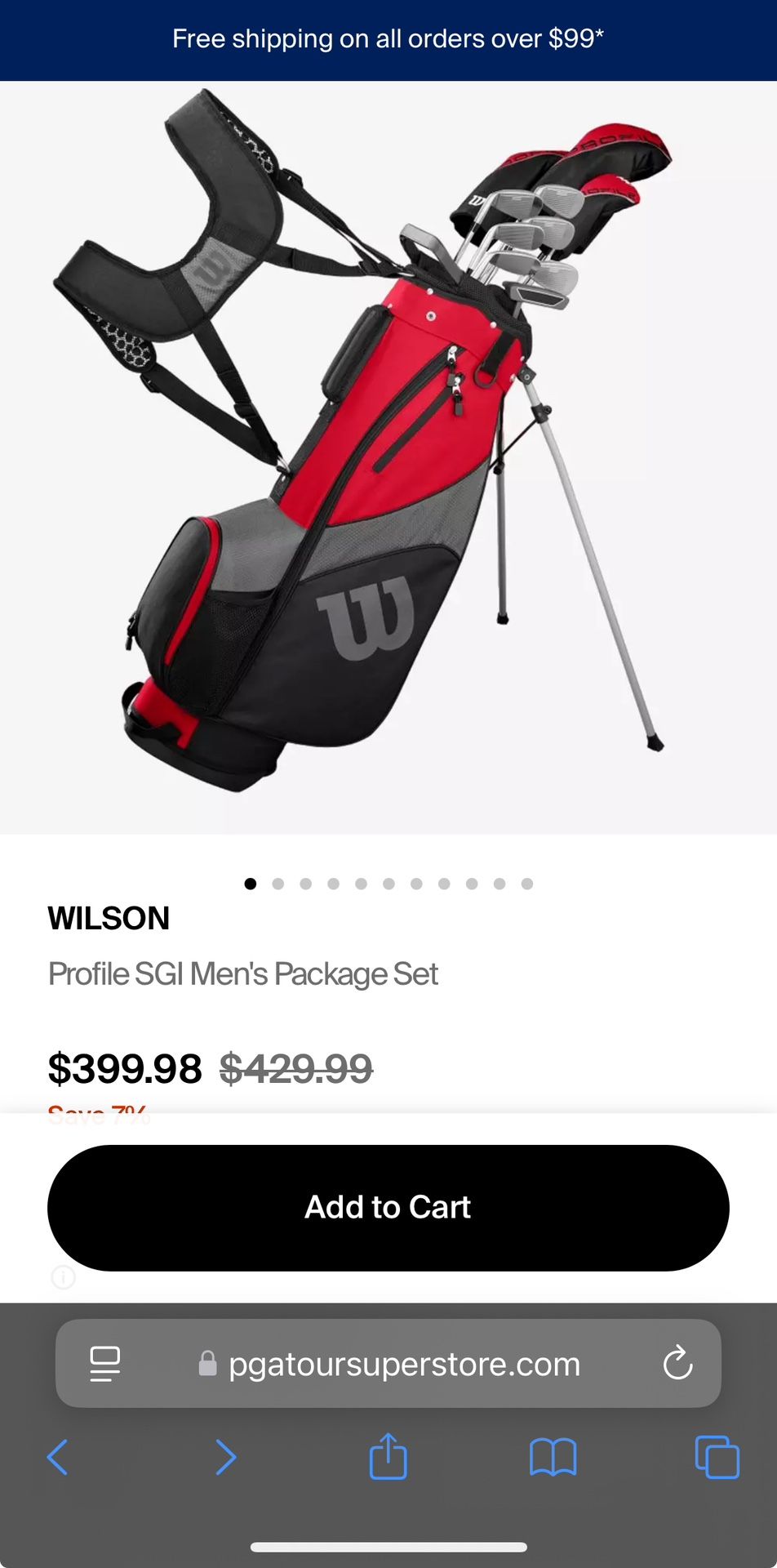The image size is (777, 1568).
Task: Jump to the second product image dot
Action: 278,884
